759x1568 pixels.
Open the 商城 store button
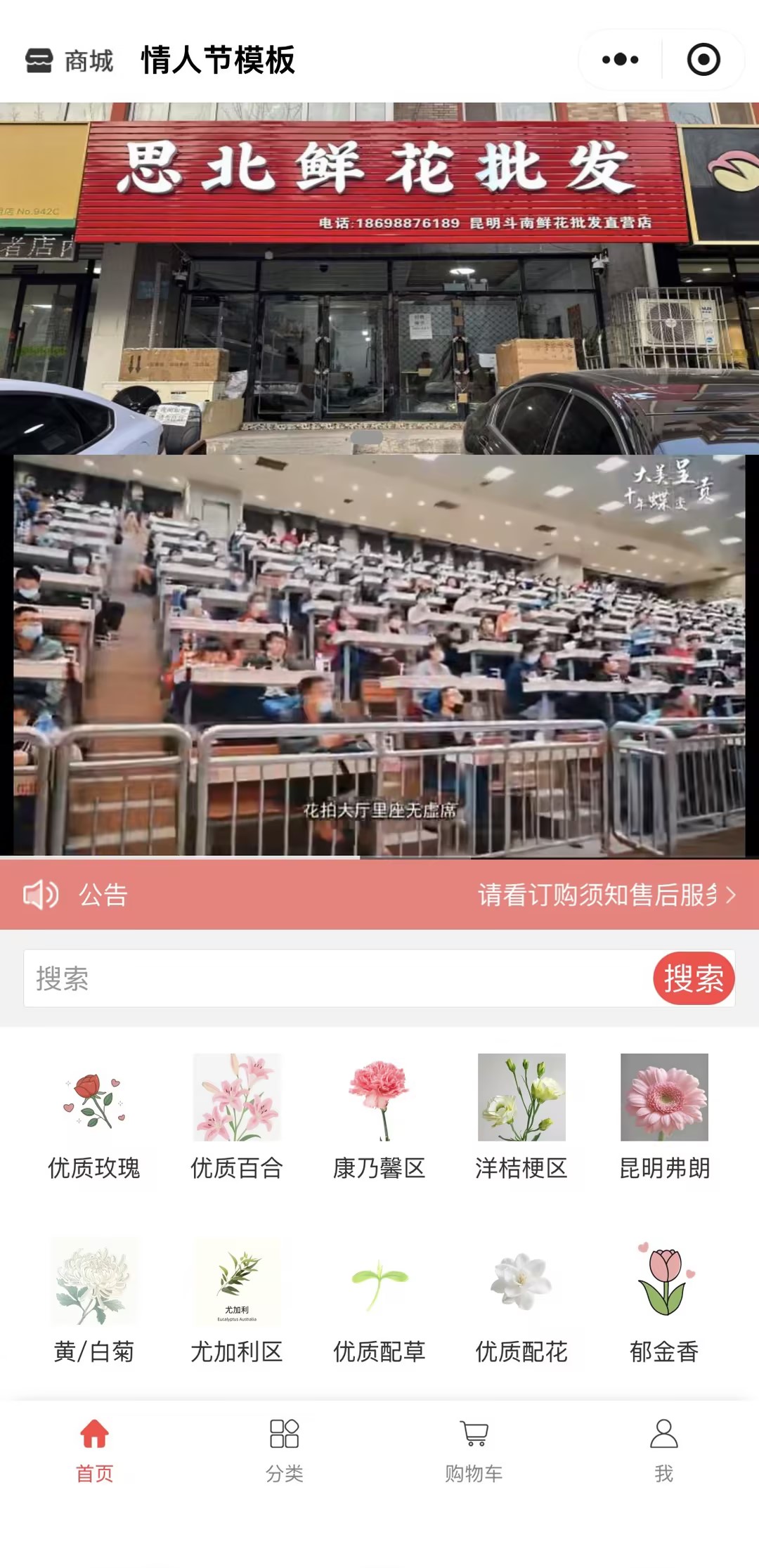tap(70, 60)
